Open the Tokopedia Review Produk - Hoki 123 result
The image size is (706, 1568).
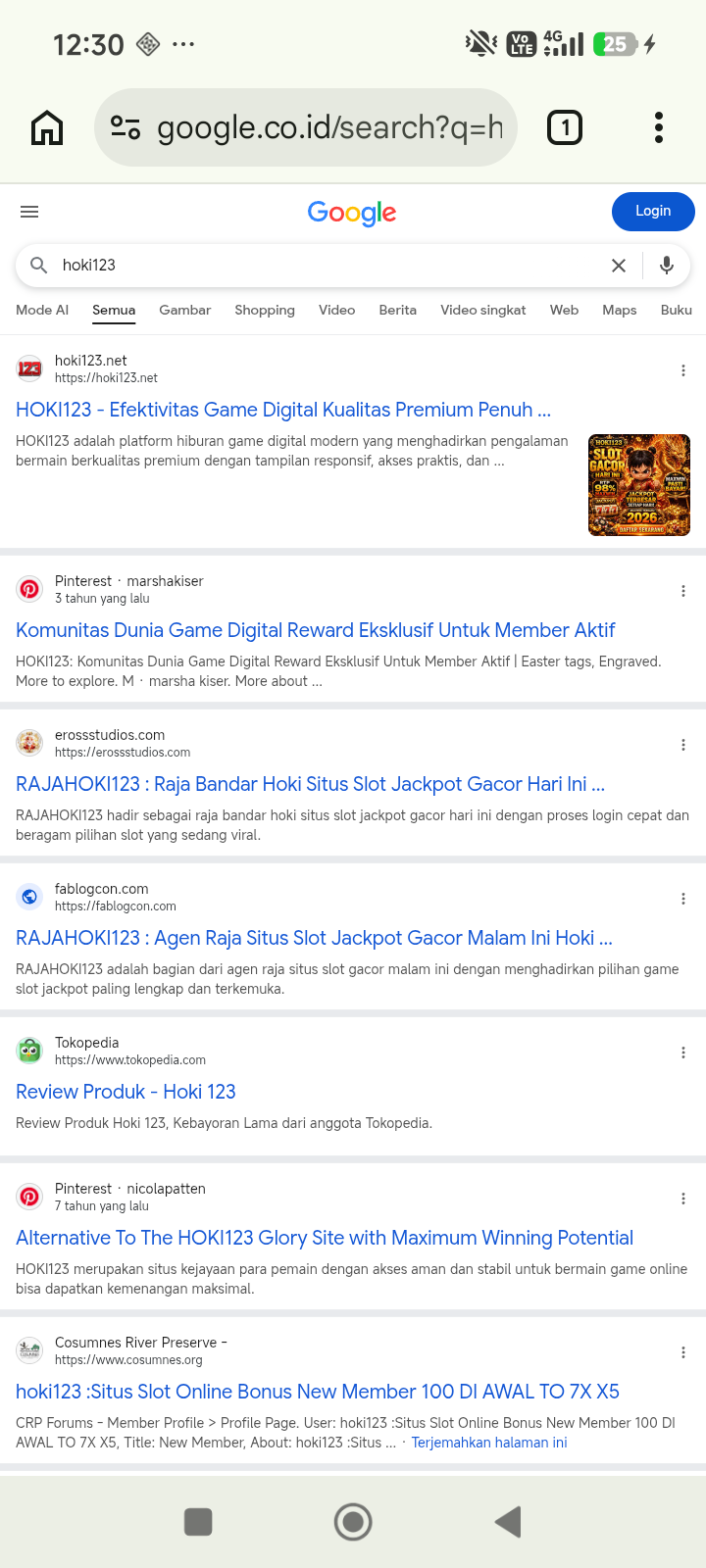[x=126, y=1092]
